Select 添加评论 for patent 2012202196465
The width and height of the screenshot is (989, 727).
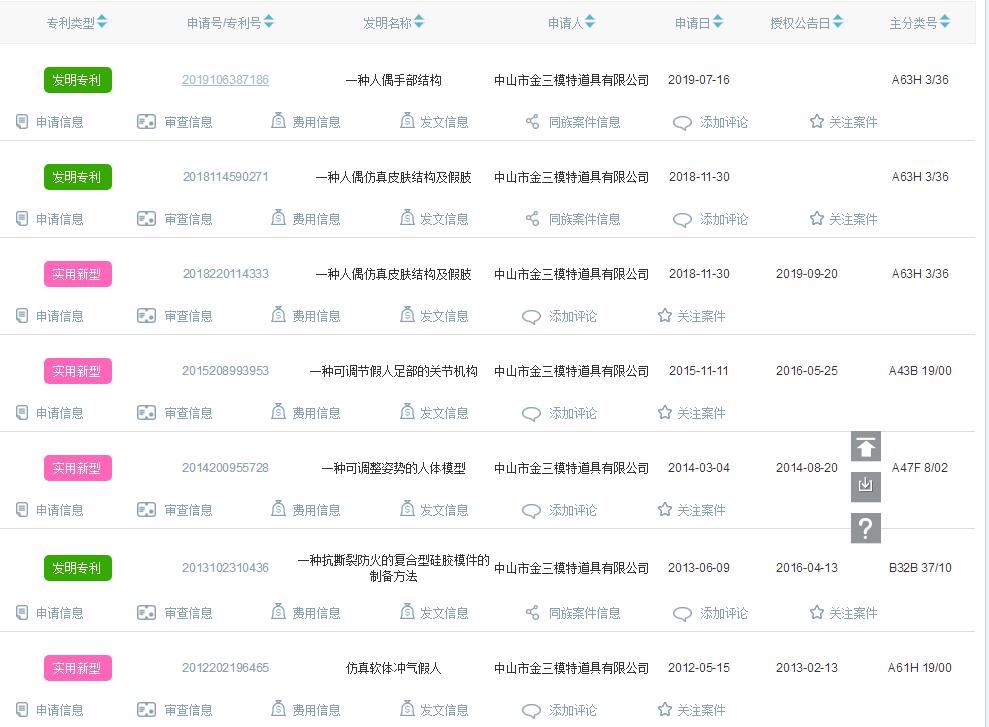pos(560,710)
